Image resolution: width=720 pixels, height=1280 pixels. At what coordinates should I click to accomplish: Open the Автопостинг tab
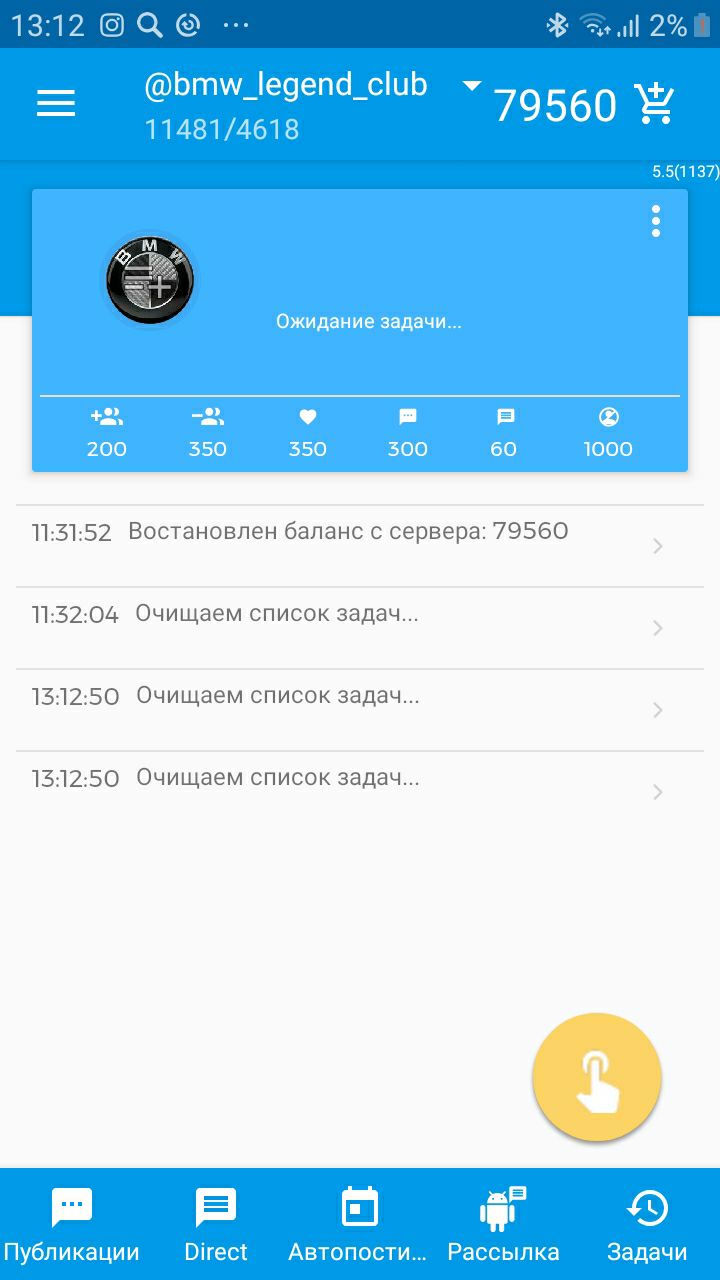click(358, 1225)
